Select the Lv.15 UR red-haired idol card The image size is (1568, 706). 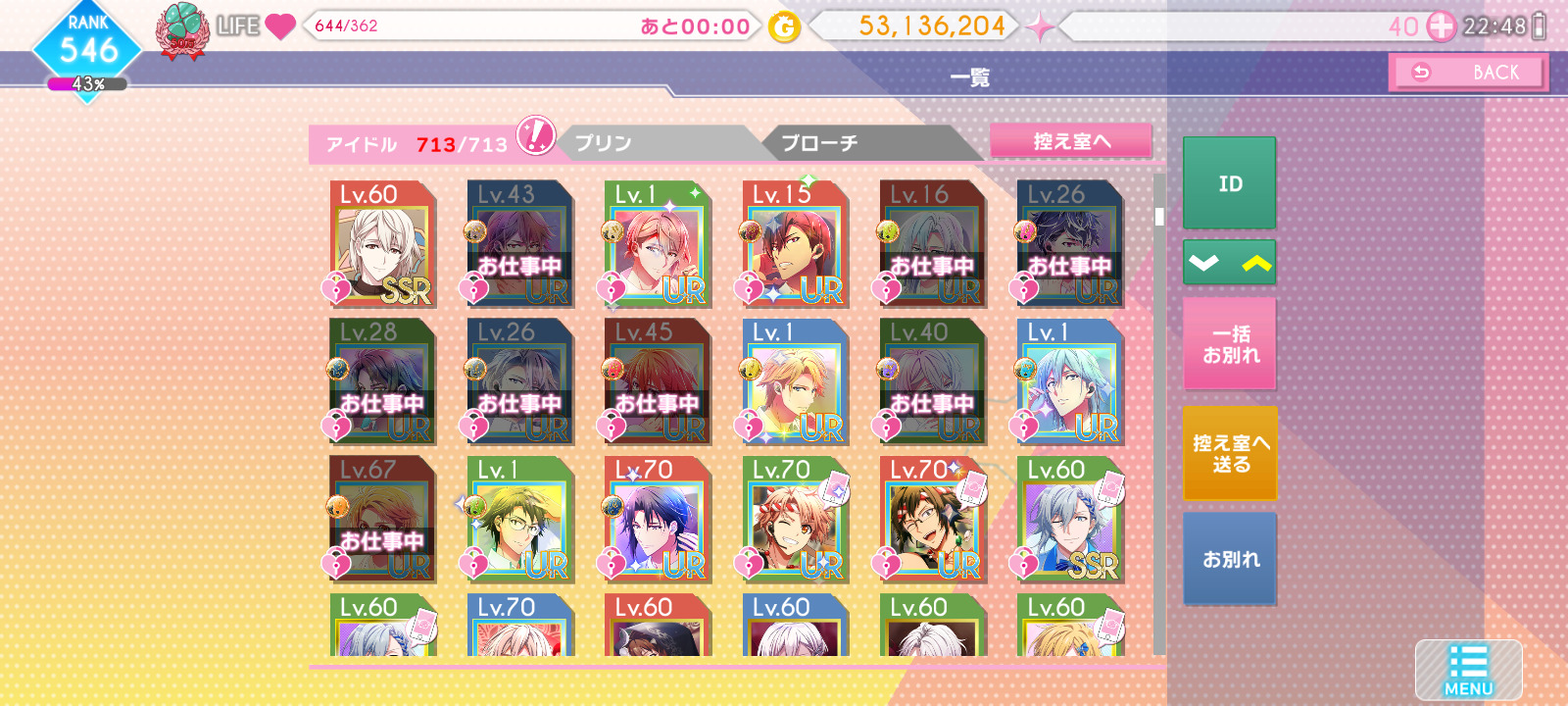tap(795, 243)
